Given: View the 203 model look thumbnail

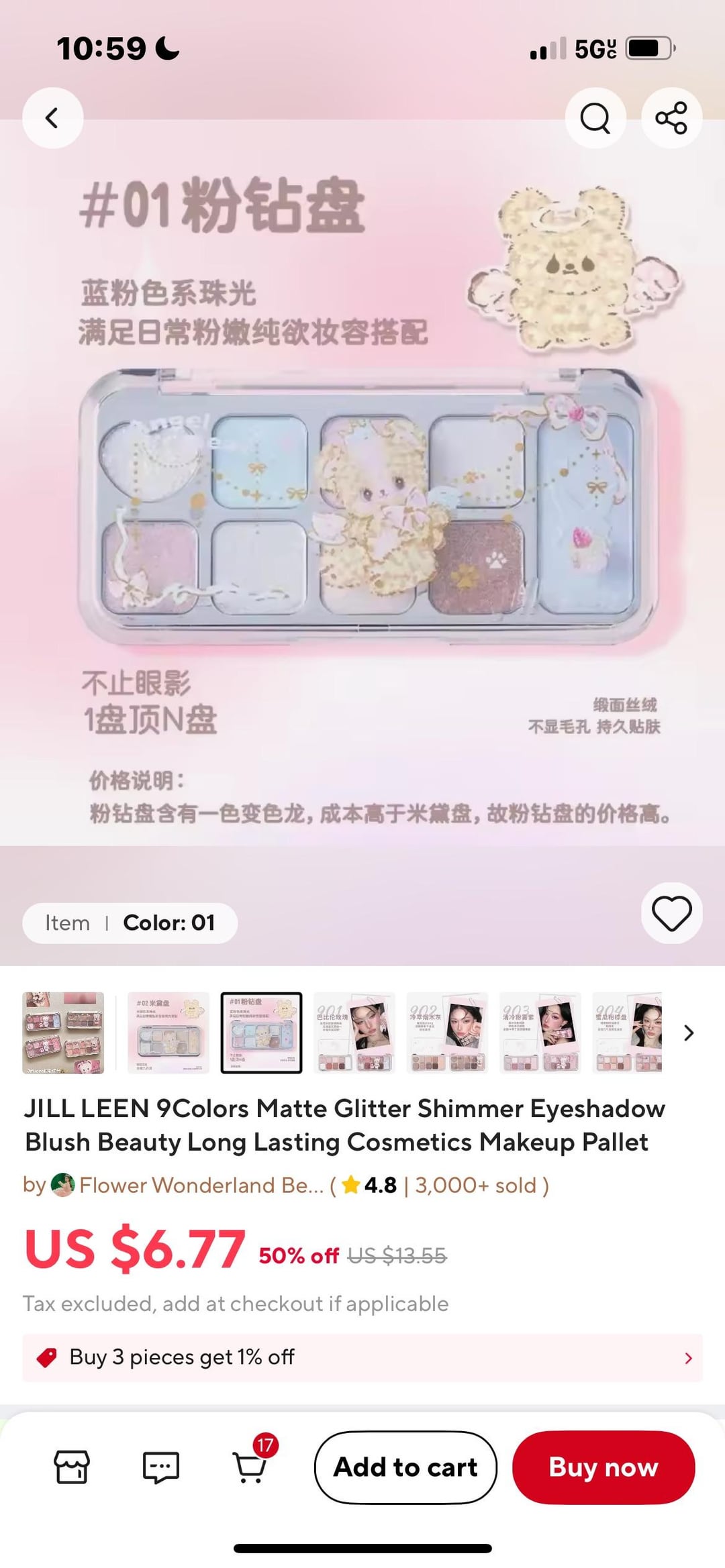Looking at the screenshot, I should click(x=540, y=1033).
